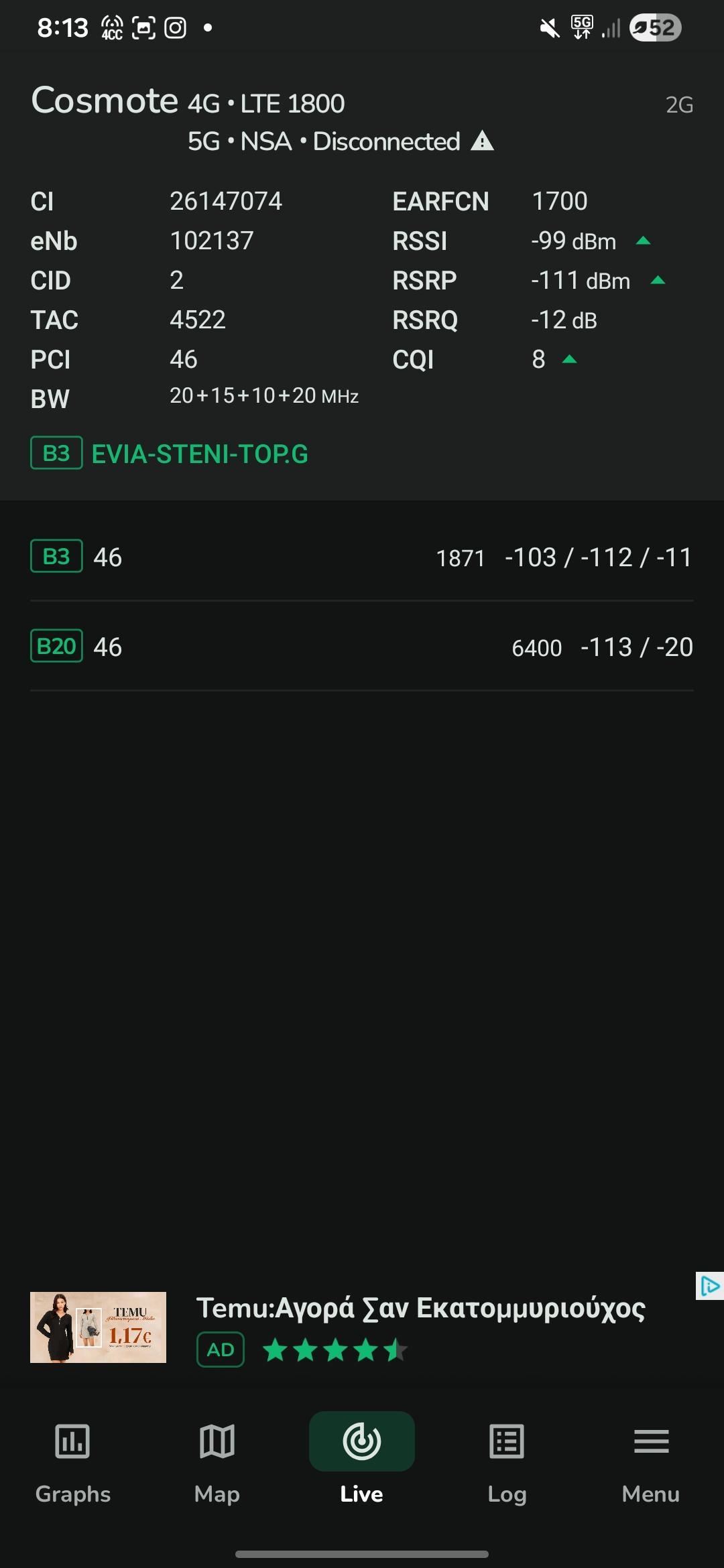Open the EVIA-STENI-TOP.G cell location
This screenshot has width=724, height=1568.
pos(199,454)
